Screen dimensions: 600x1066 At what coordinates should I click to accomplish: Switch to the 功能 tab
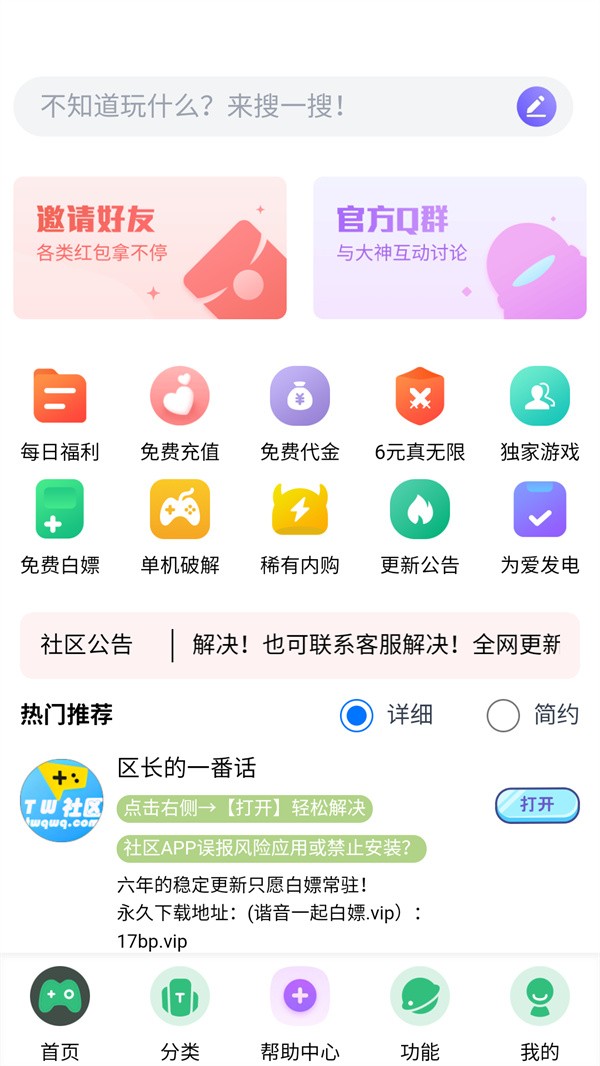420,1010
